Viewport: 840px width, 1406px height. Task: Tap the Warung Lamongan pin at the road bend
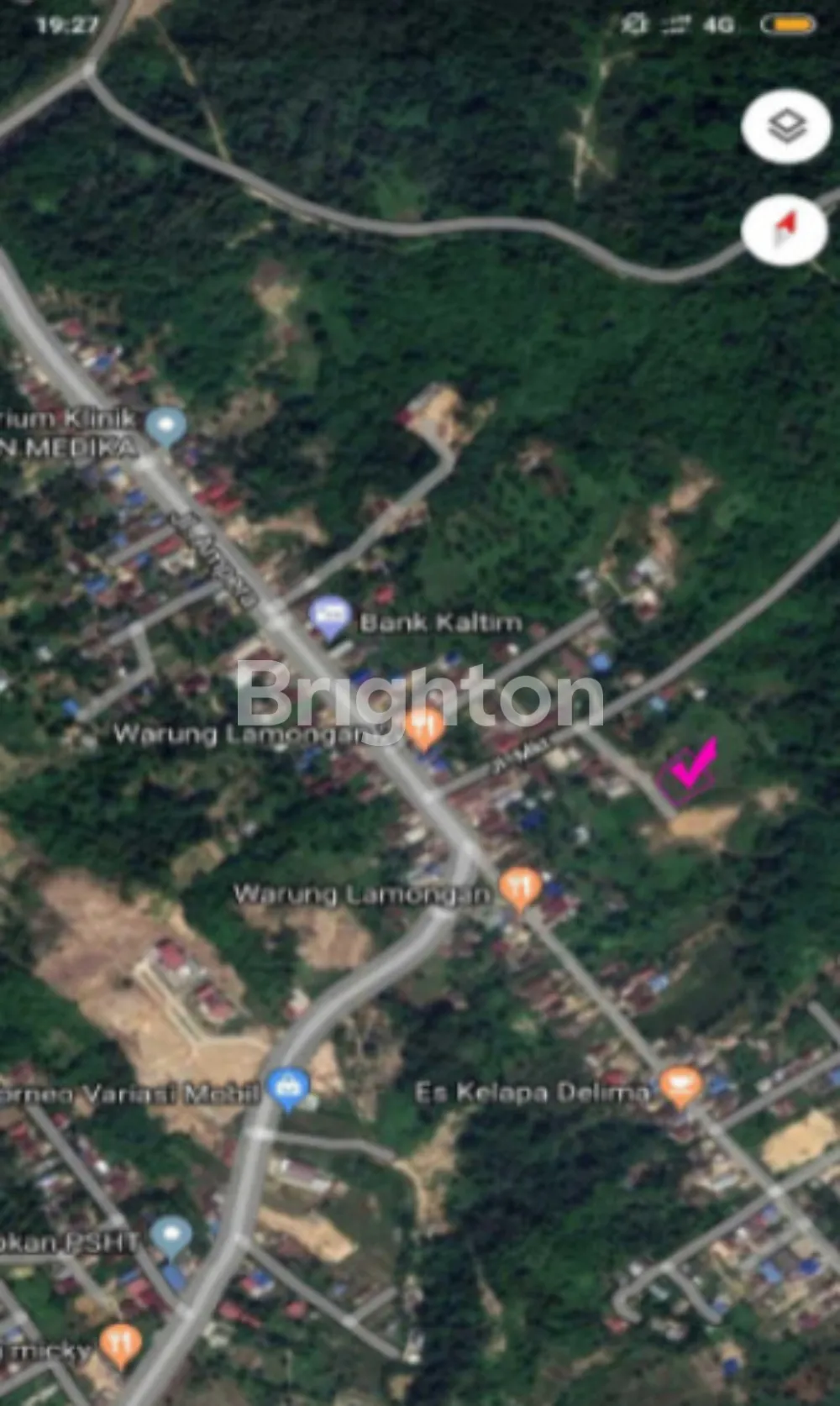520,888
